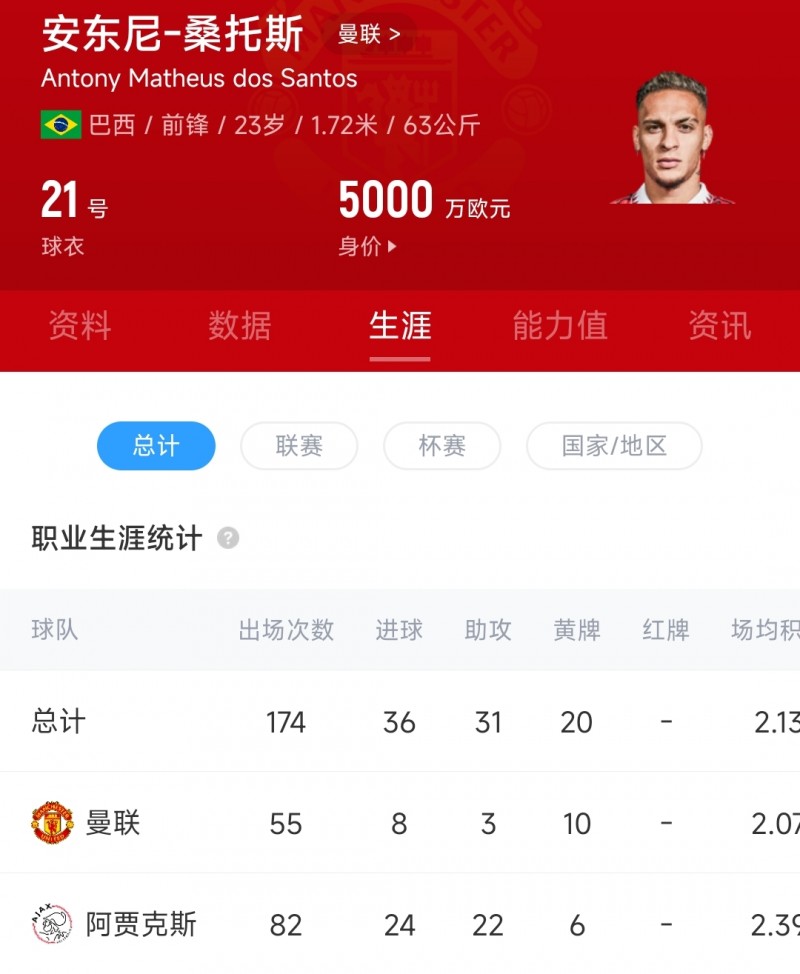The height and width of the screenshot is (974, 800).
Task: Click the active 总计 filter pill
Action: (155, 447)
